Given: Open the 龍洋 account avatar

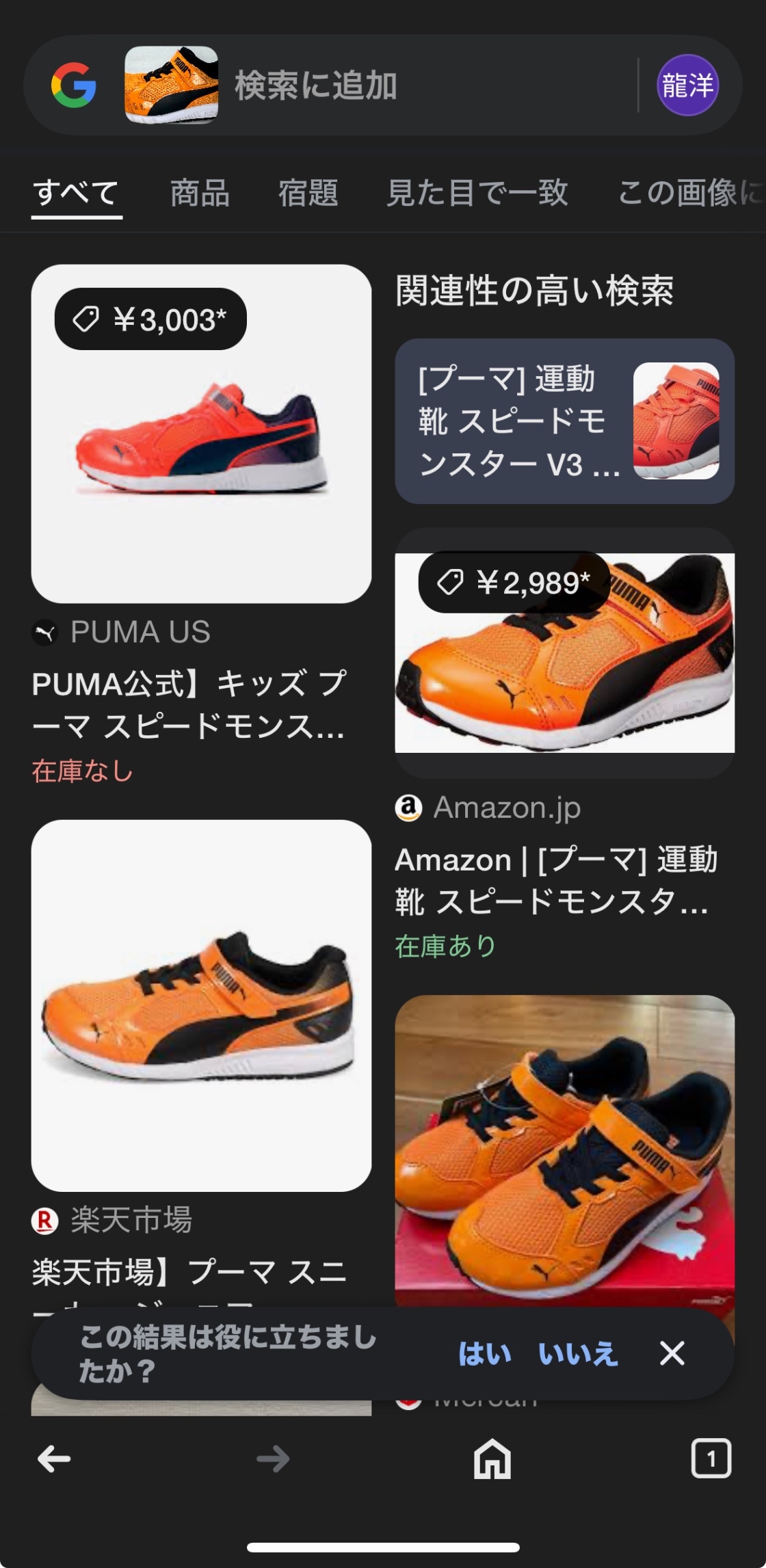Looking at the screenshot, I should 687,85.
